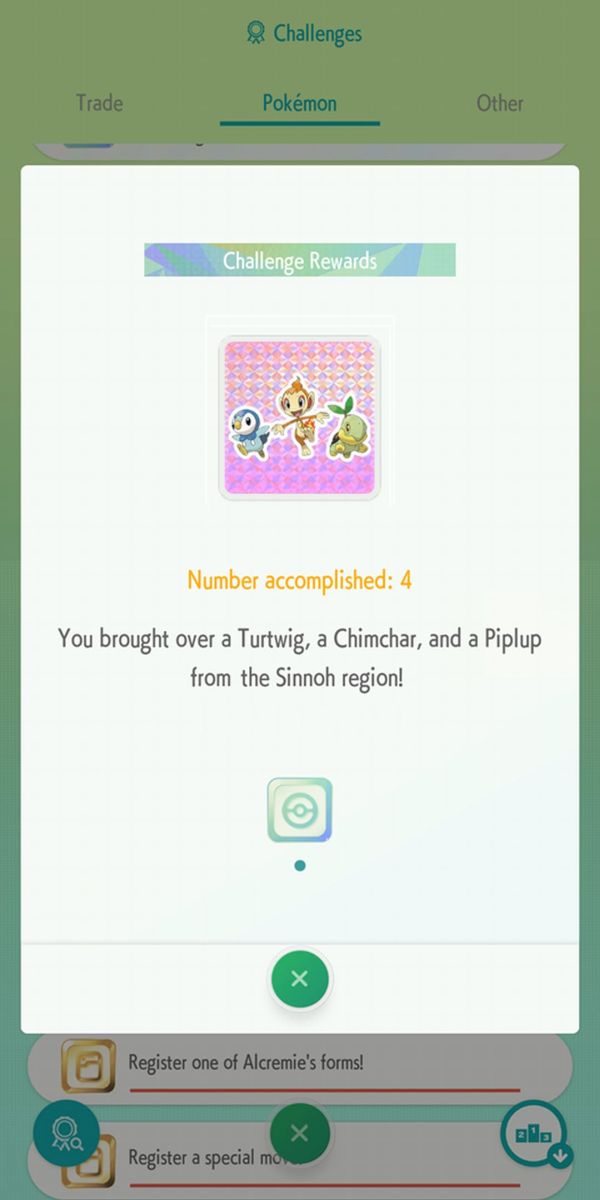
Task: Switch to the Other tab
Action: [500, 103]
